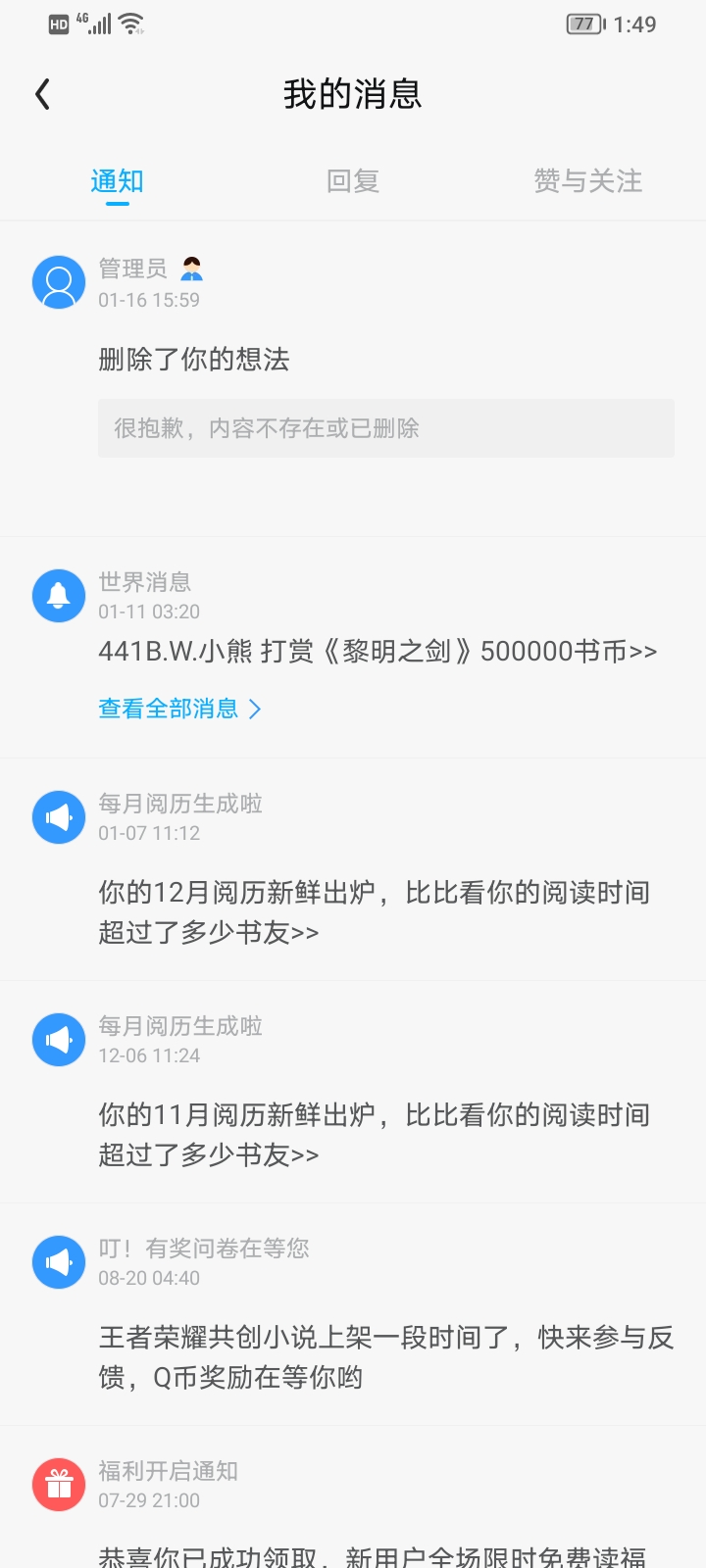Switch to the 赞与关注 tab
Image resolution: width=706 pixels, height=1568 pixels.
(x=587, y=181)
